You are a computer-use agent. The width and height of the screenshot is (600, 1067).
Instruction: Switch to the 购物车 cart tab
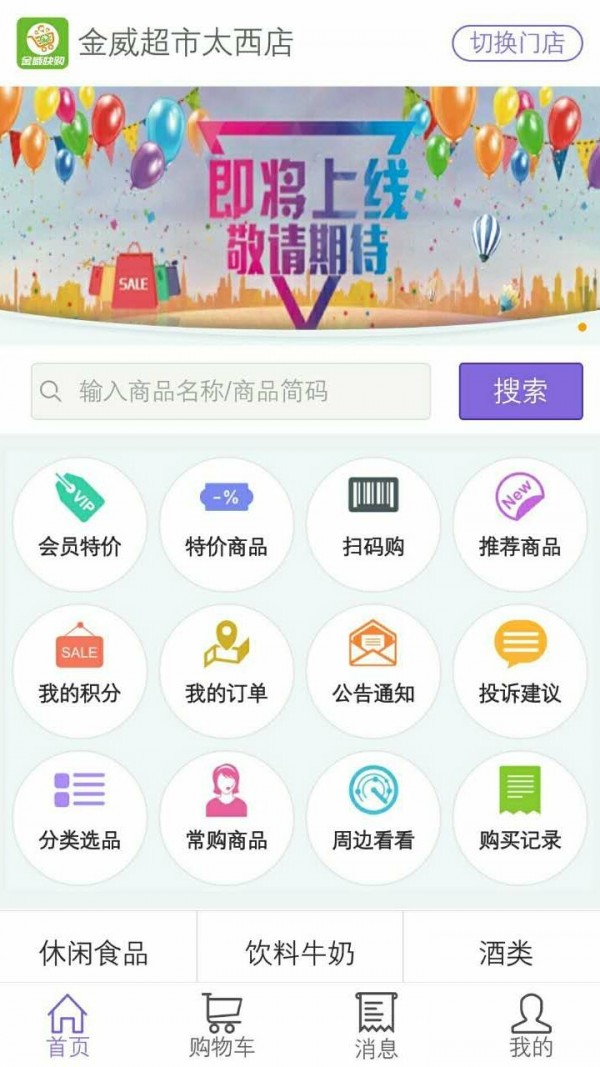click(222, 1025)
